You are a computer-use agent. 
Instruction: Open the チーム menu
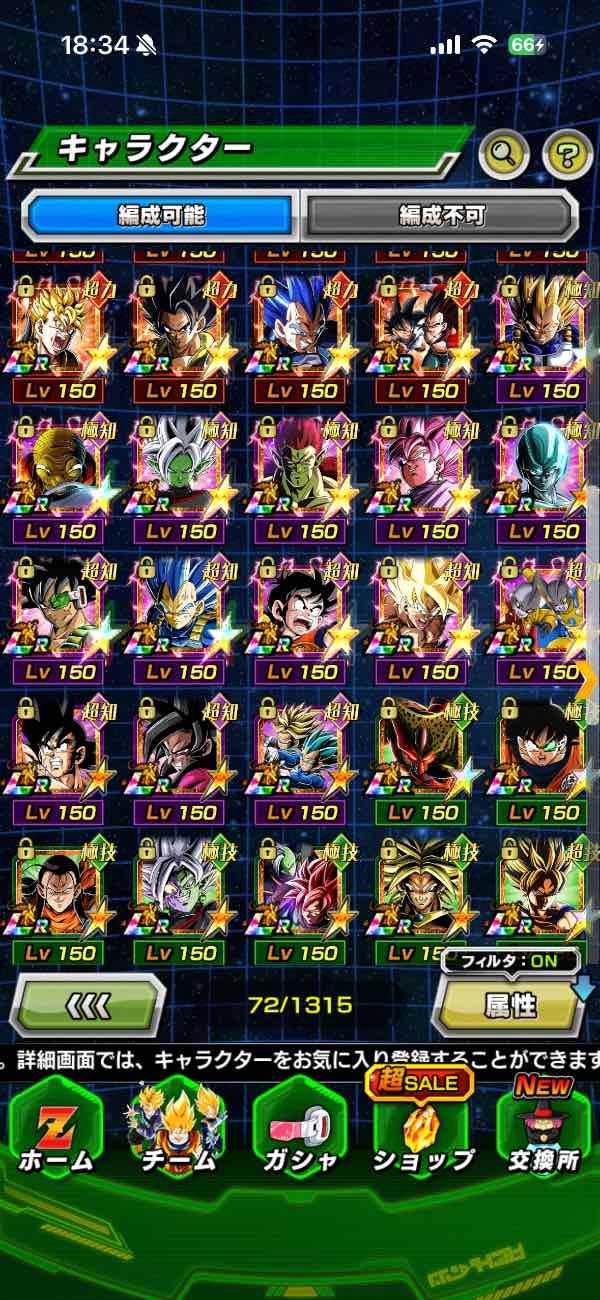click(176, 1128)
